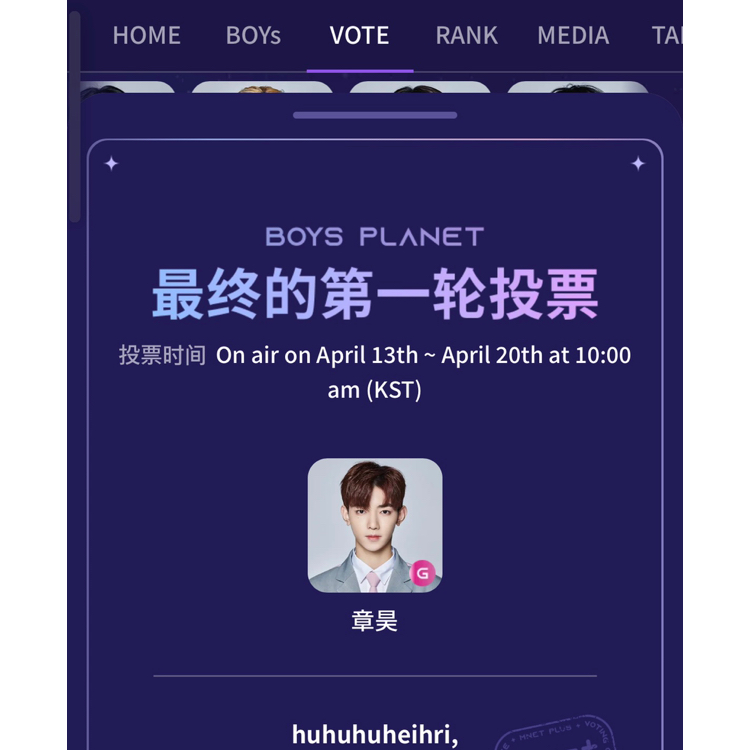Screen dimensions: 750x750
Task: Tap the bottom sheet drag handle
Action: pyautogui.click(x=375, y=115)
